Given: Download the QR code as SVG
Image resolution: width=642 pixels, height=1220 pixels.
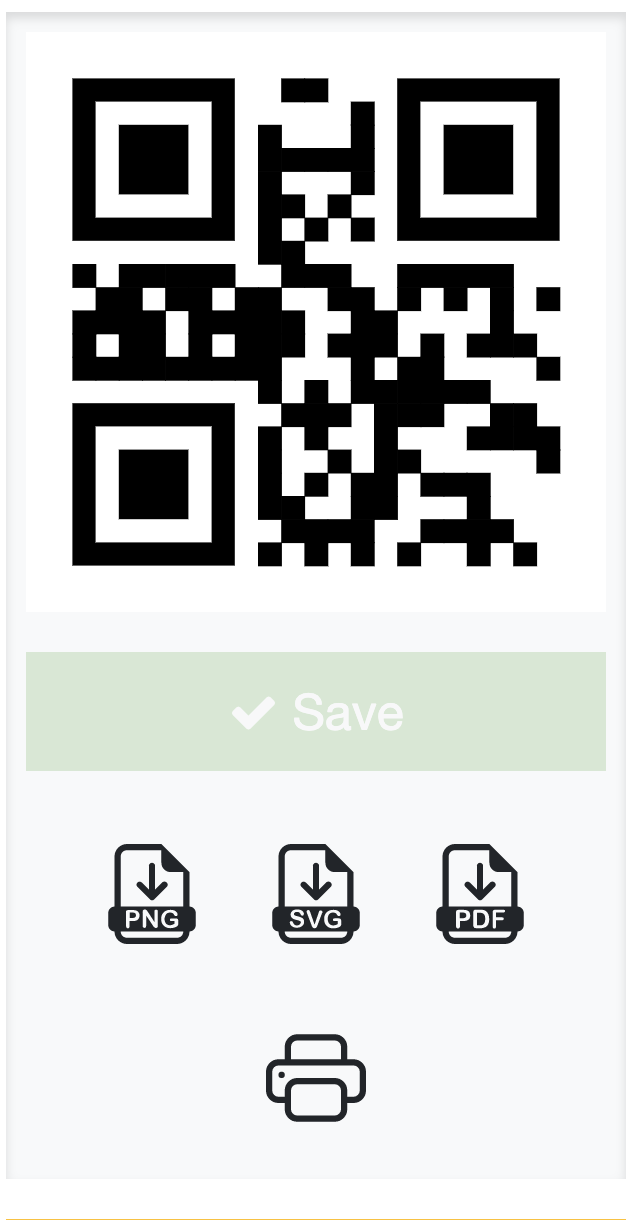Looking at the screenshot, I should pos(316,893).
